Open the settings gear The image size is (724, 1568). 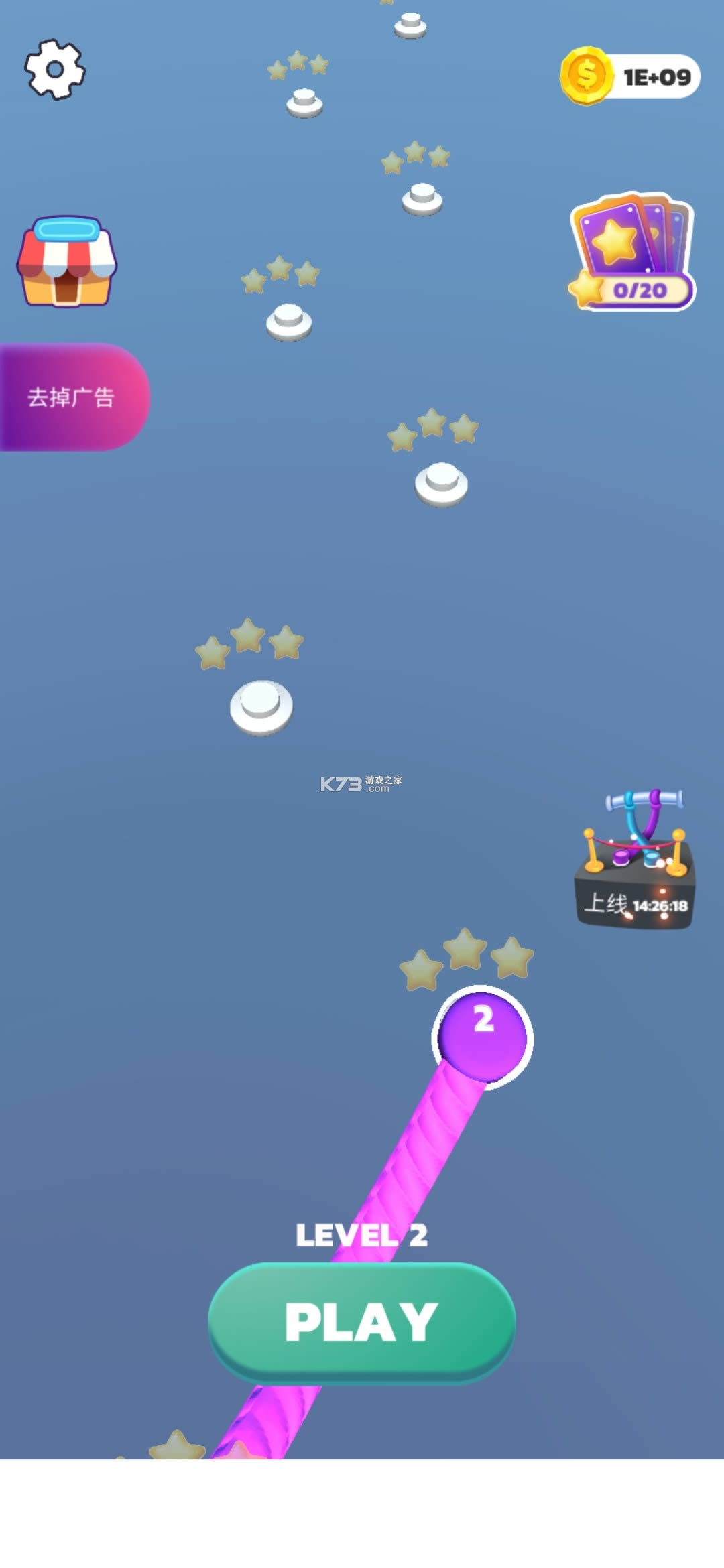[x=55, y=69]
